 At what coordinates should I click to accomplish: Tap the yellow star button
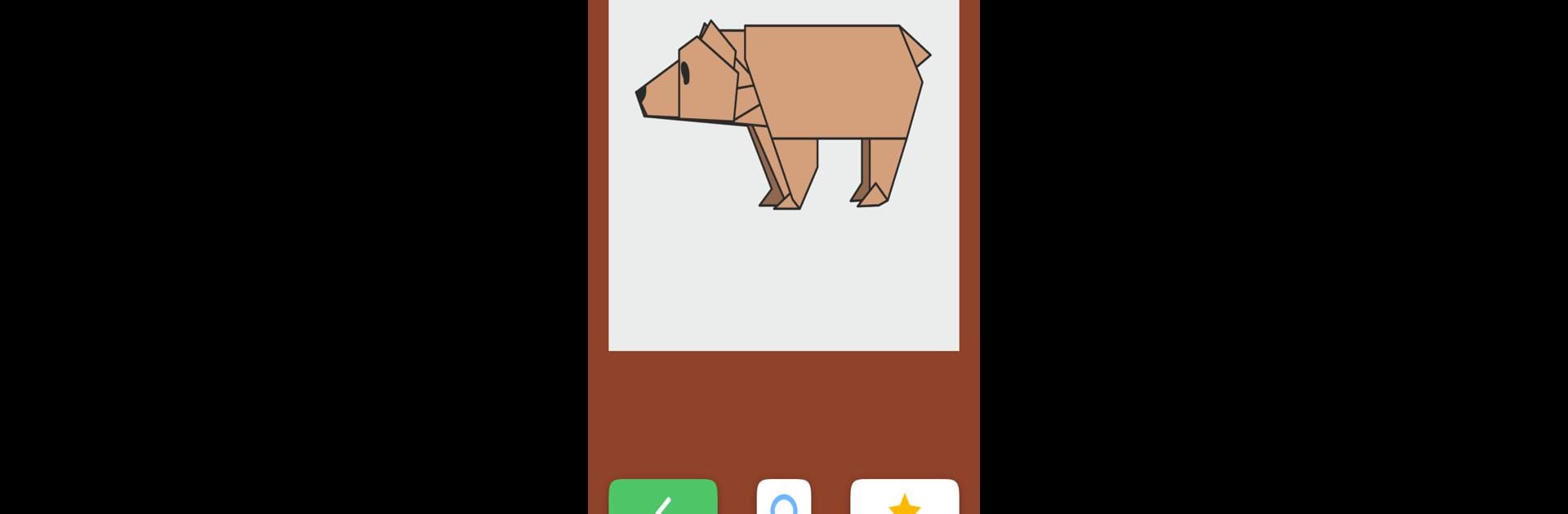[x=904, y=498]
